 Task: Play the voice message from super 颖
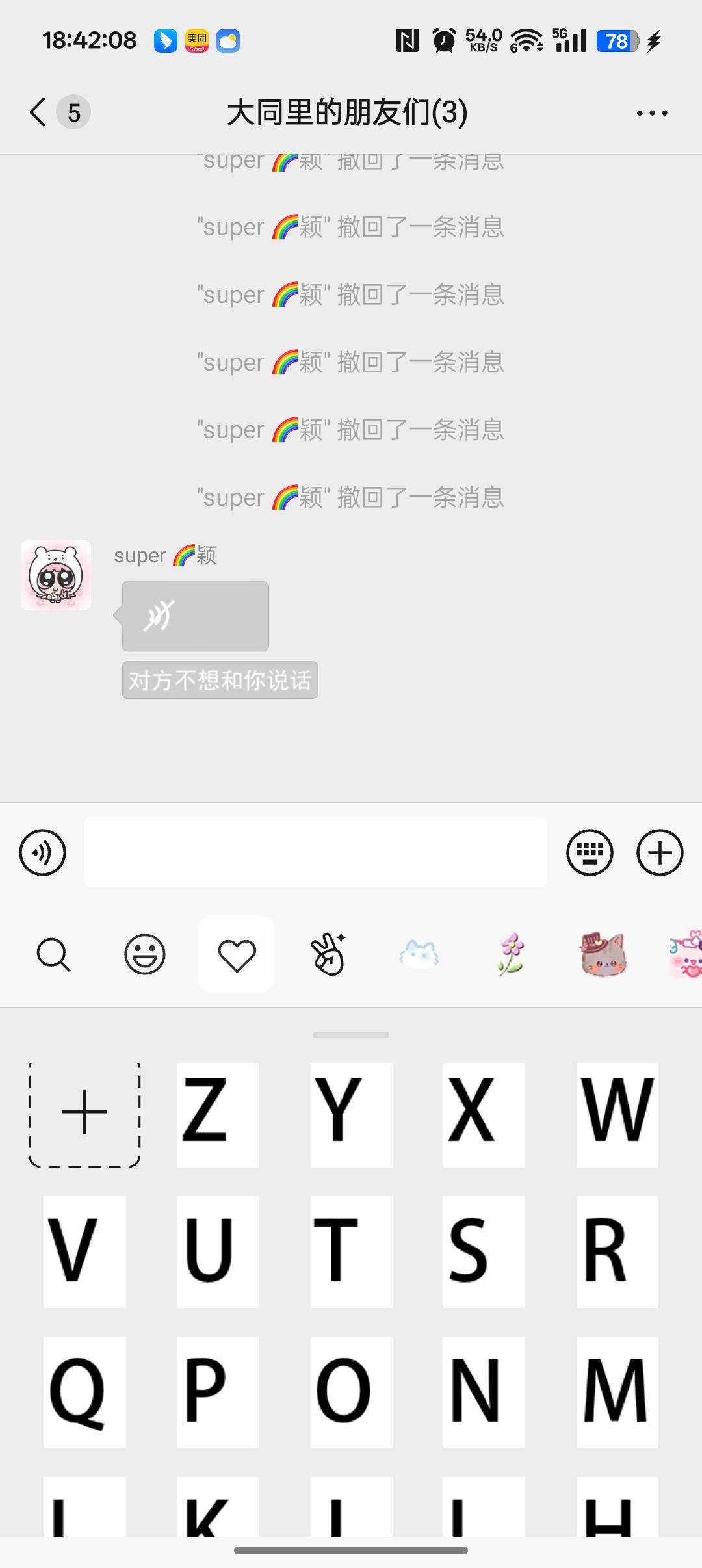[x=195, y=616]
